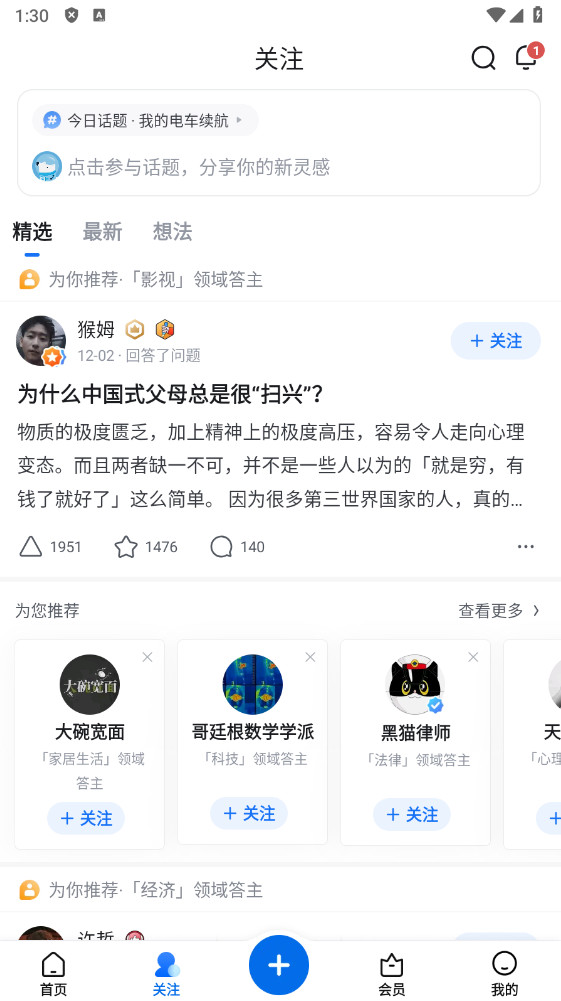Switch to the 想法 tab

(x=172, y=232)
